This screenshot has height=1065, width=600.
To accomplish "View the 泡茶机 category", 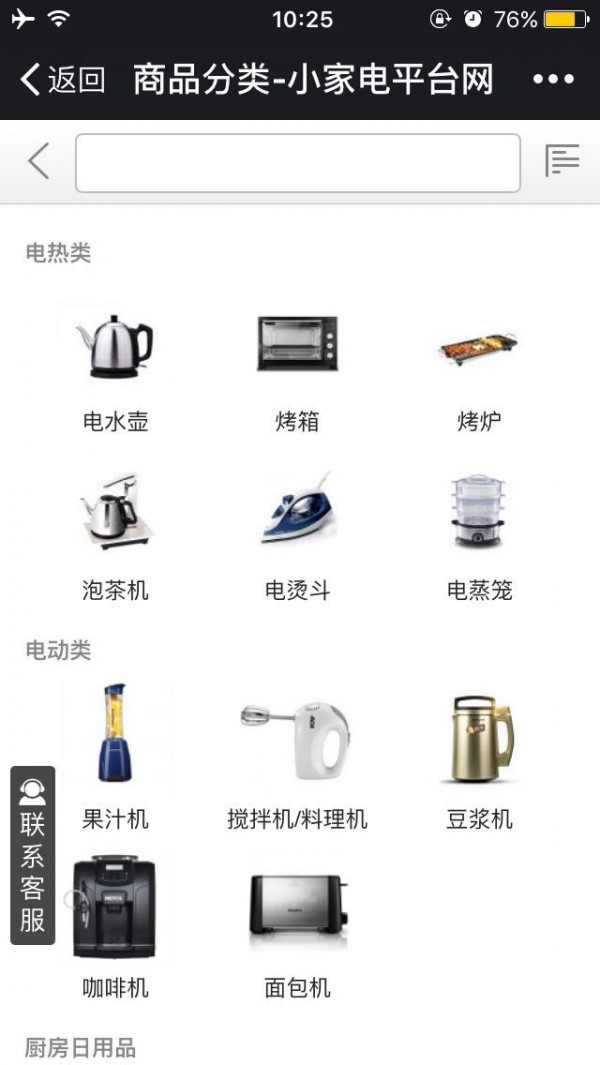I will (x=115, y=536).
